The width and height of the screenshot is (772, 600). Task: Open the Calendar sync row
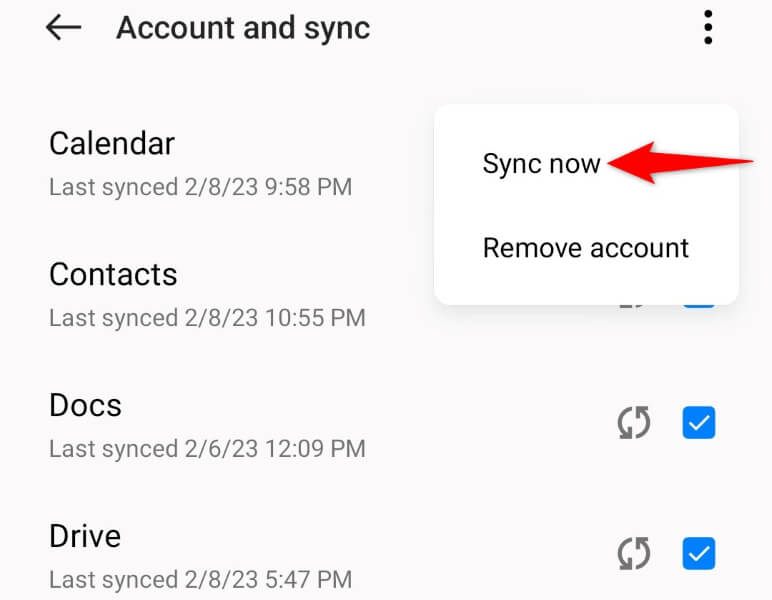200,162
